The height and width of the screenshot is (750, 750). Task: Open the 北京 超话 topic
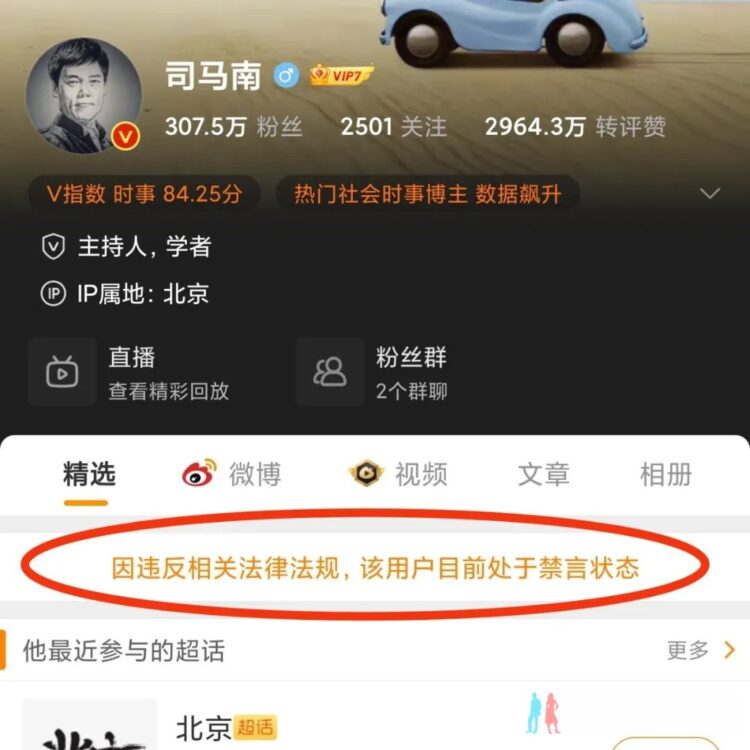click(x=204, y=729)
